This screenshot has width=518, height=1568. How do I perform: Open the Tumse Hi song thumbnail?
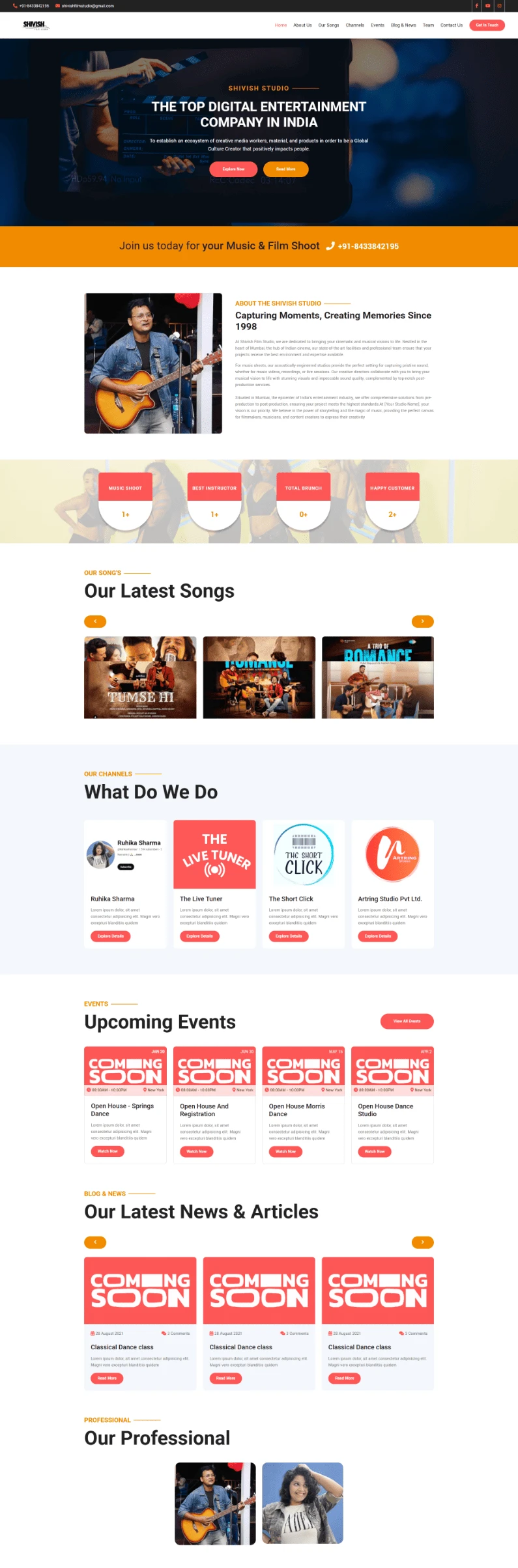(x=140, y=677)
